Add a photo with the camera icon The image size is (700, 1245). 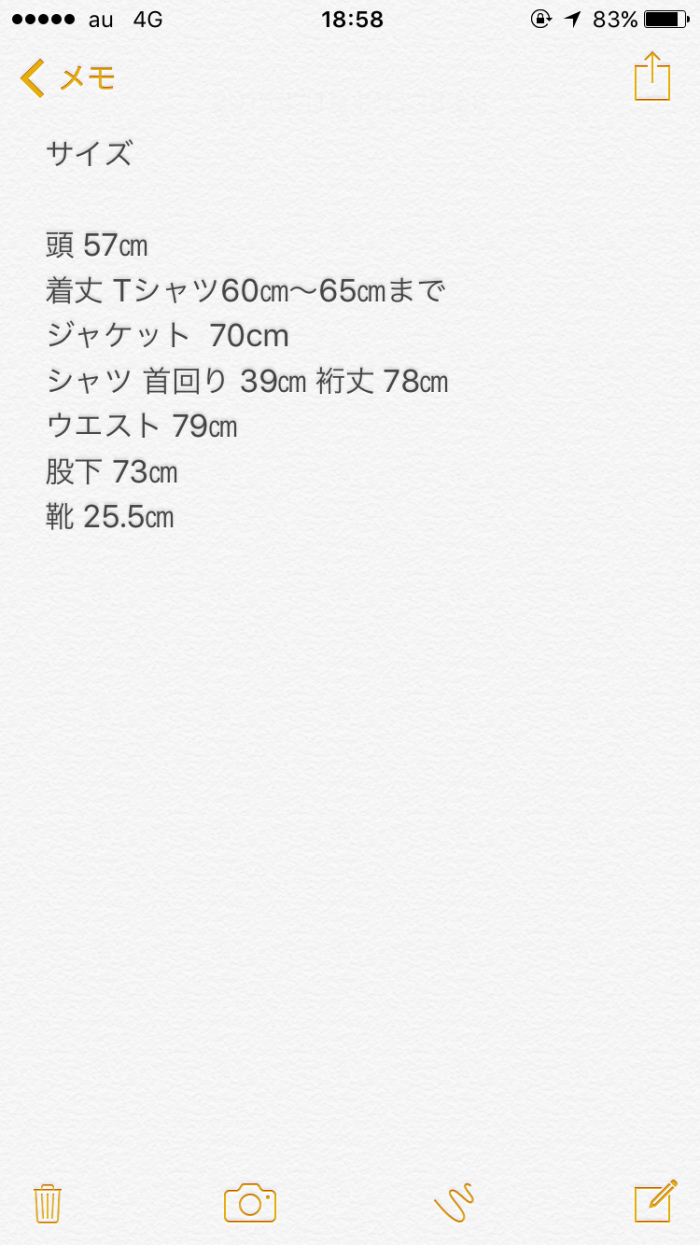pyautogui.click(x=250, y=1203)
